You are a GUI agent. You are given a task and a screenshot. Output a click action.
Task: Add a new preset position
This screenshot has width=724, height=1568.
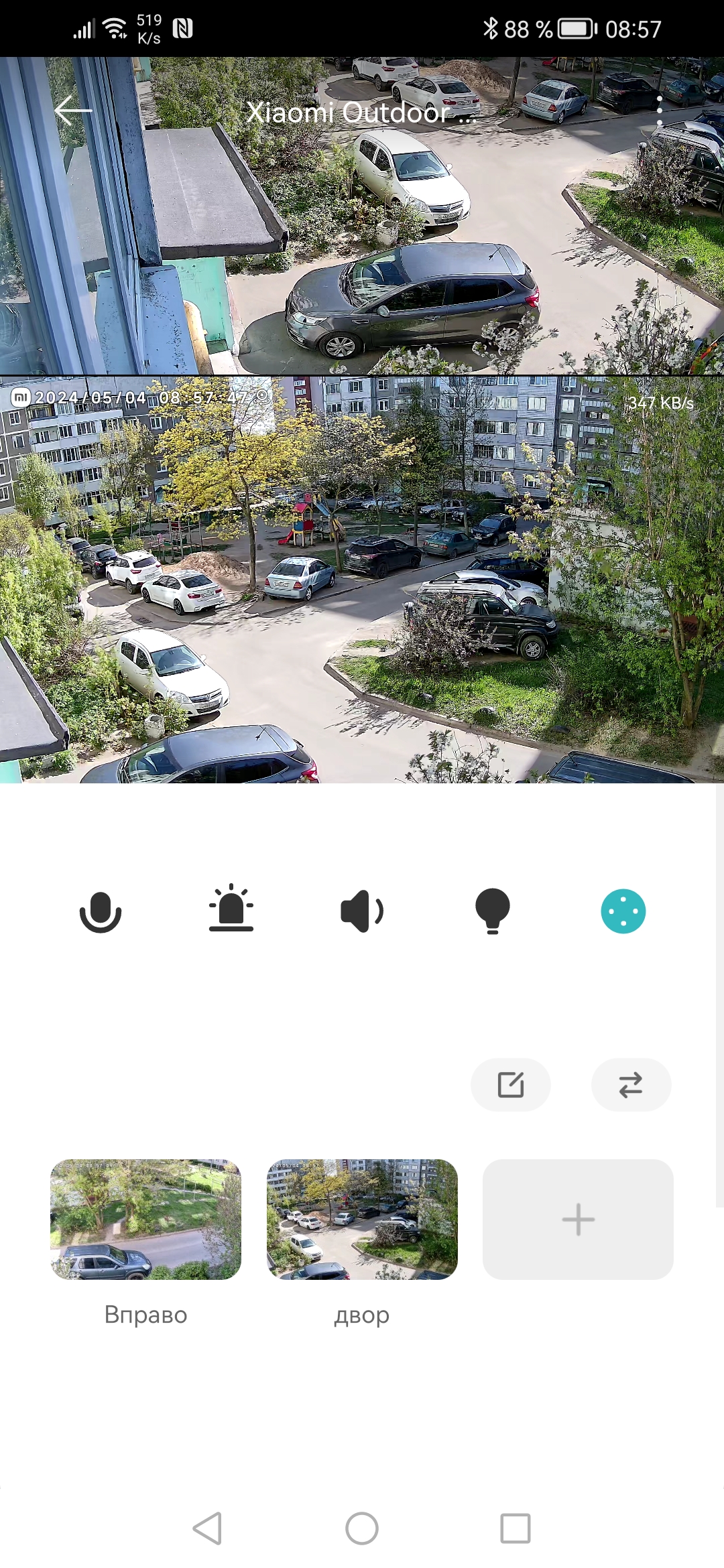click(578, 1220)
